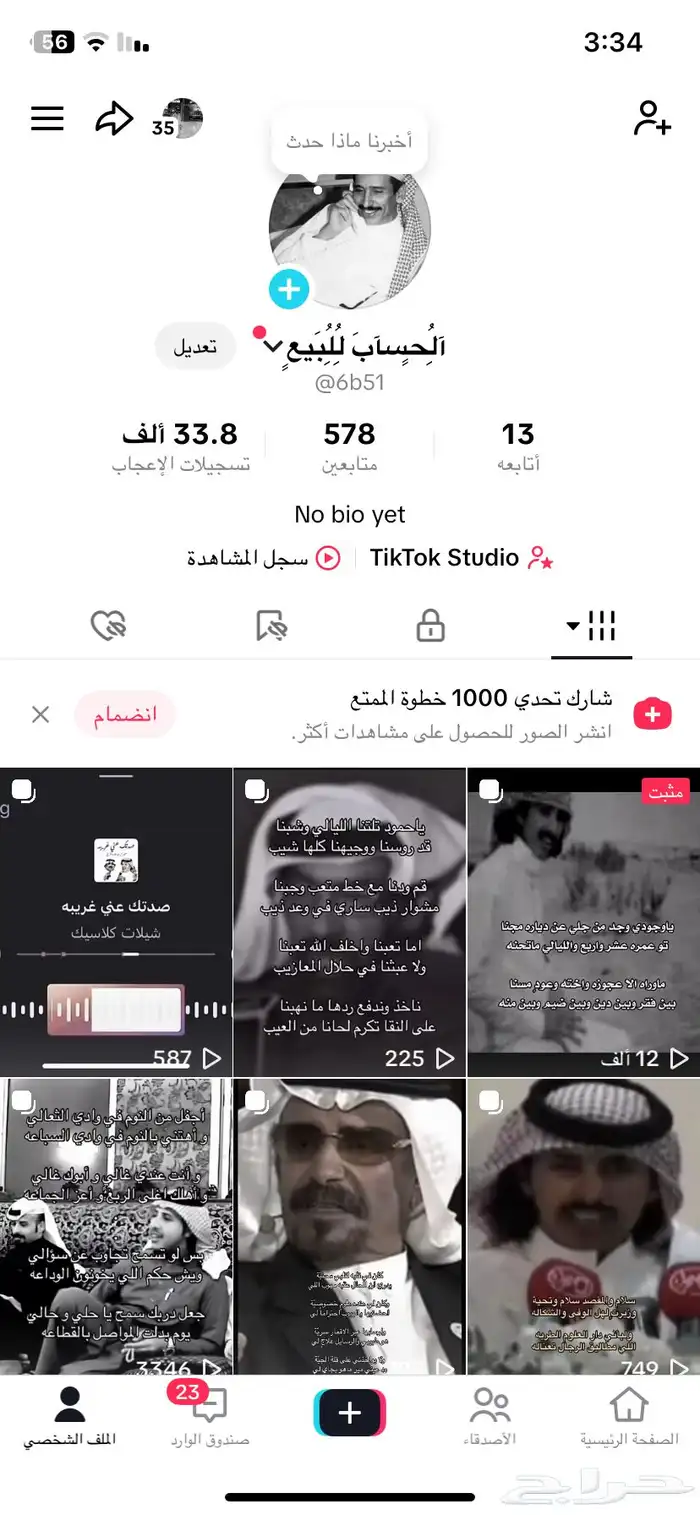Open the add friends icon

(x=652, y=119)
